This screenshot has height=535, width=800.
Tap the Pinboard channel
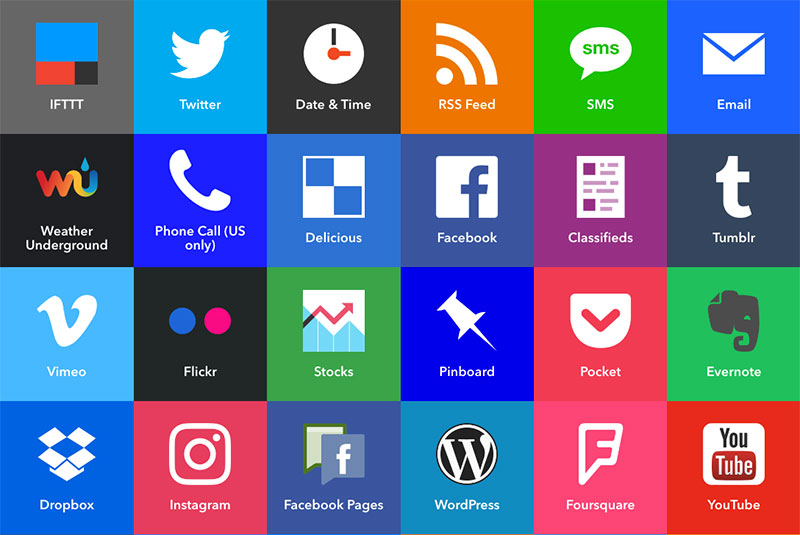(x=466, y=333)
